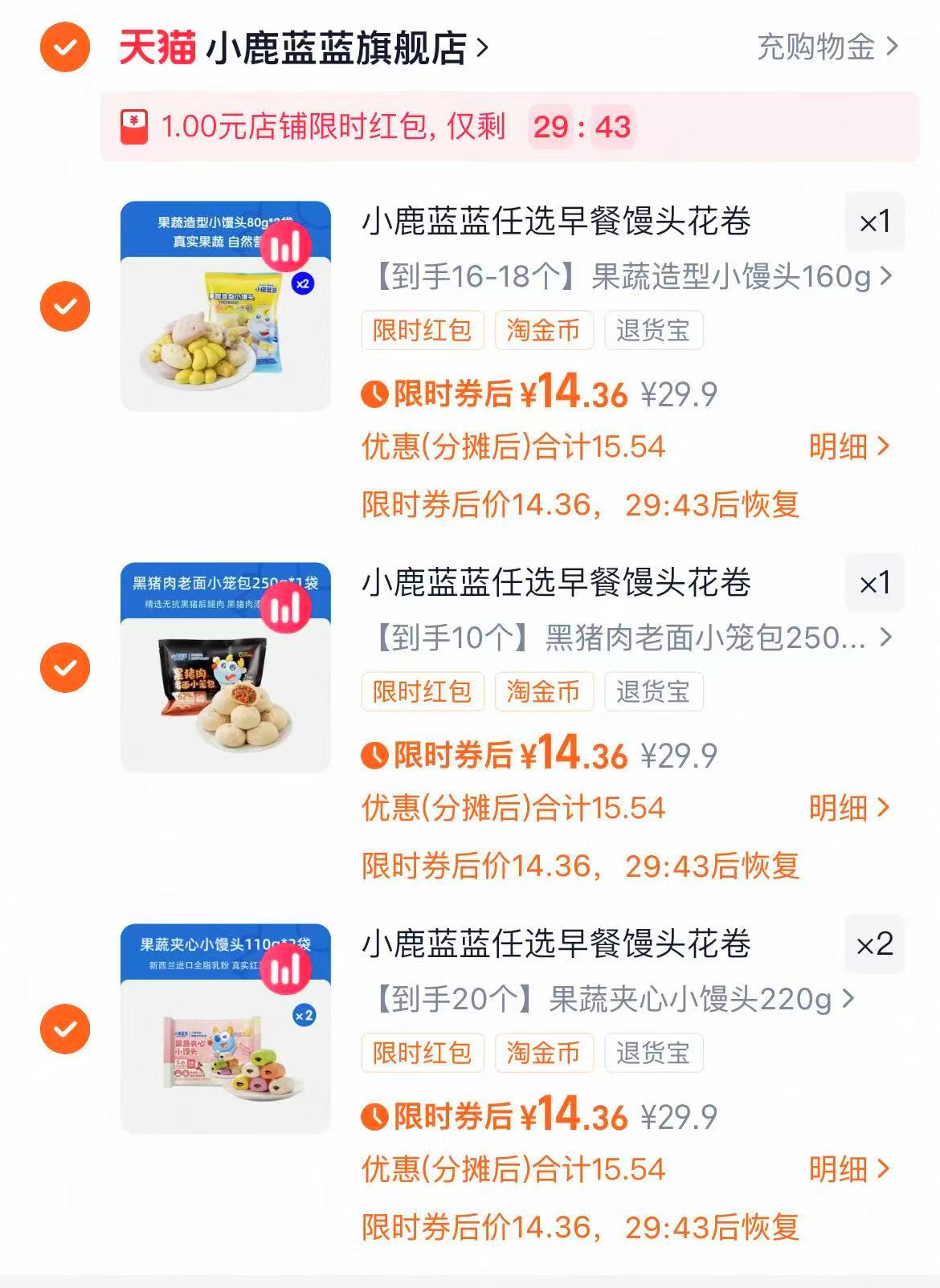Tap the 淘金币 tag on first product
The image size is (940, 1288).
(543, 330)
